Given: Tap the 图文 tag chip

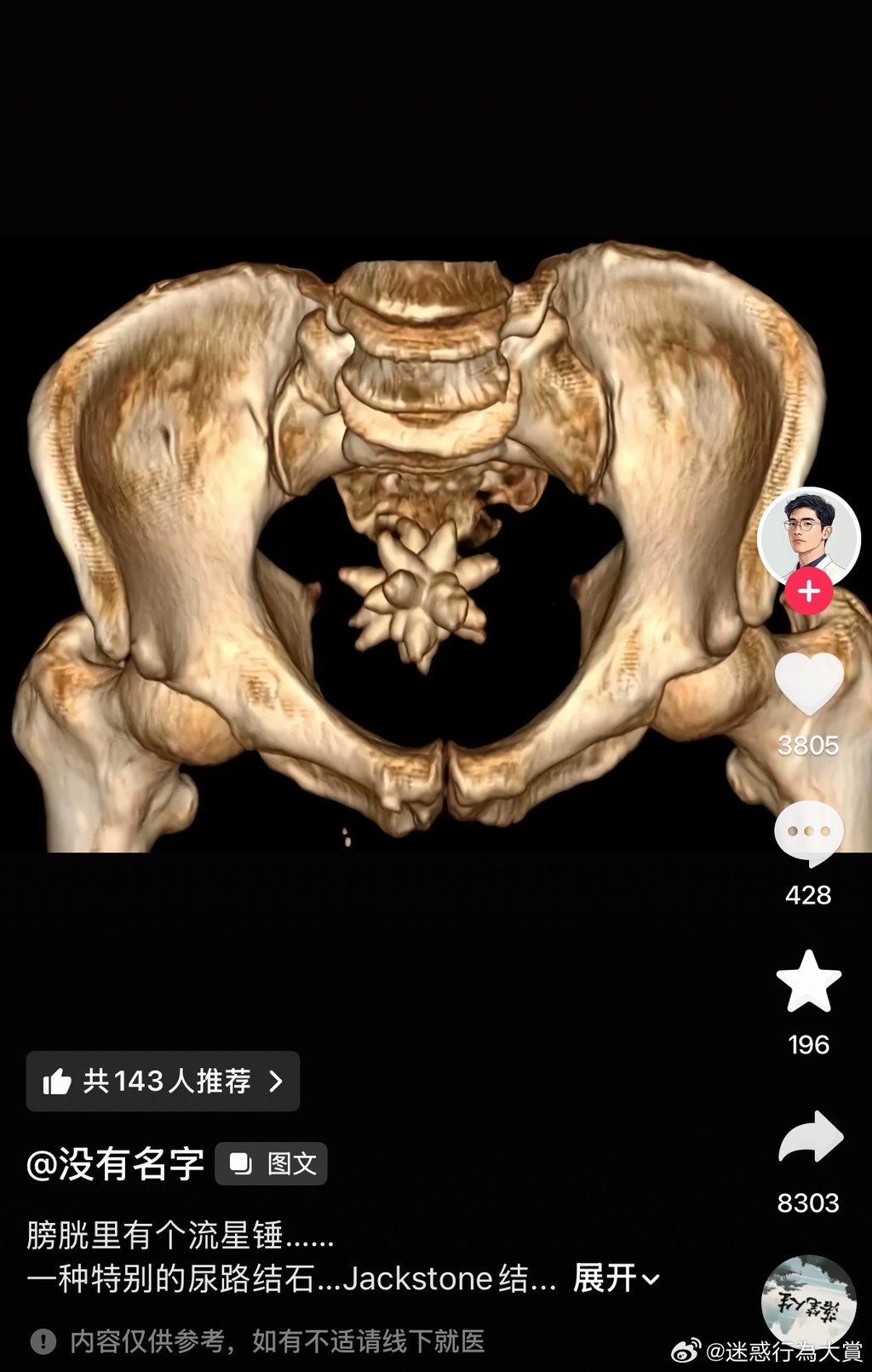Looking at the screenshot, I should pyautogui.click(x=271, y=1163).
